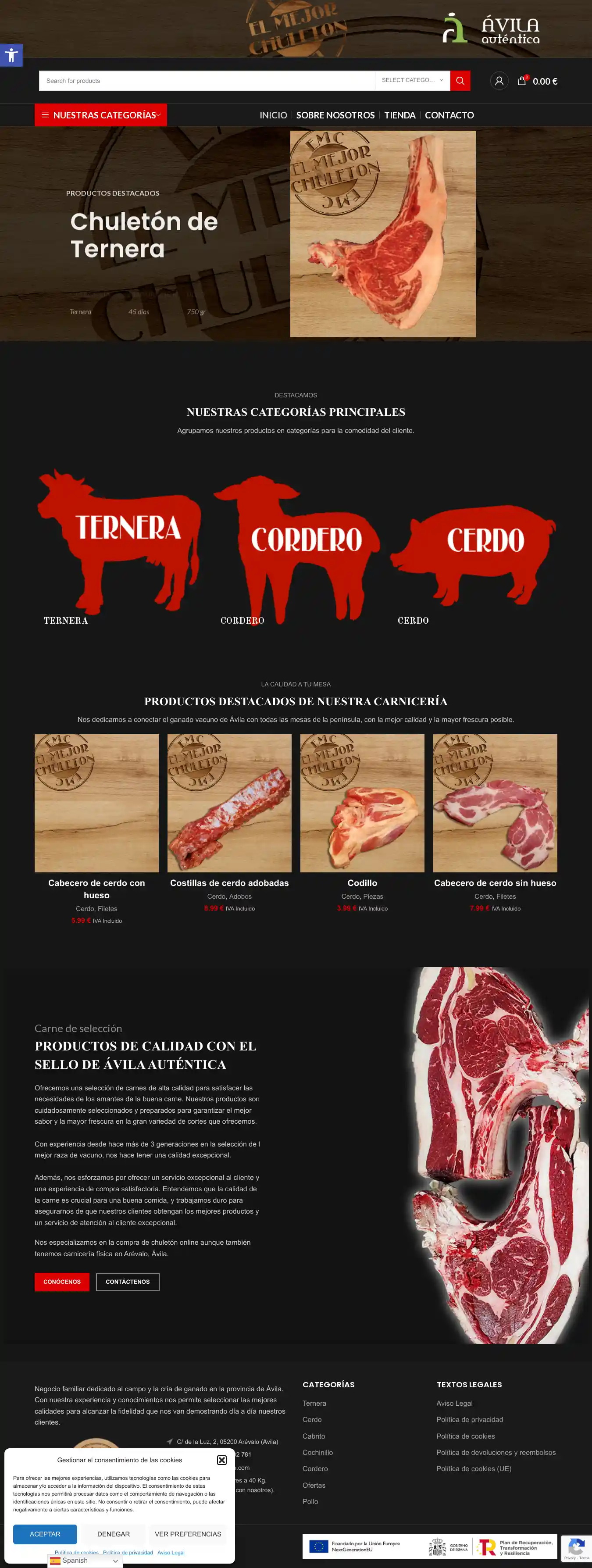Go to Sobre Nosotros page

(335, 115)
